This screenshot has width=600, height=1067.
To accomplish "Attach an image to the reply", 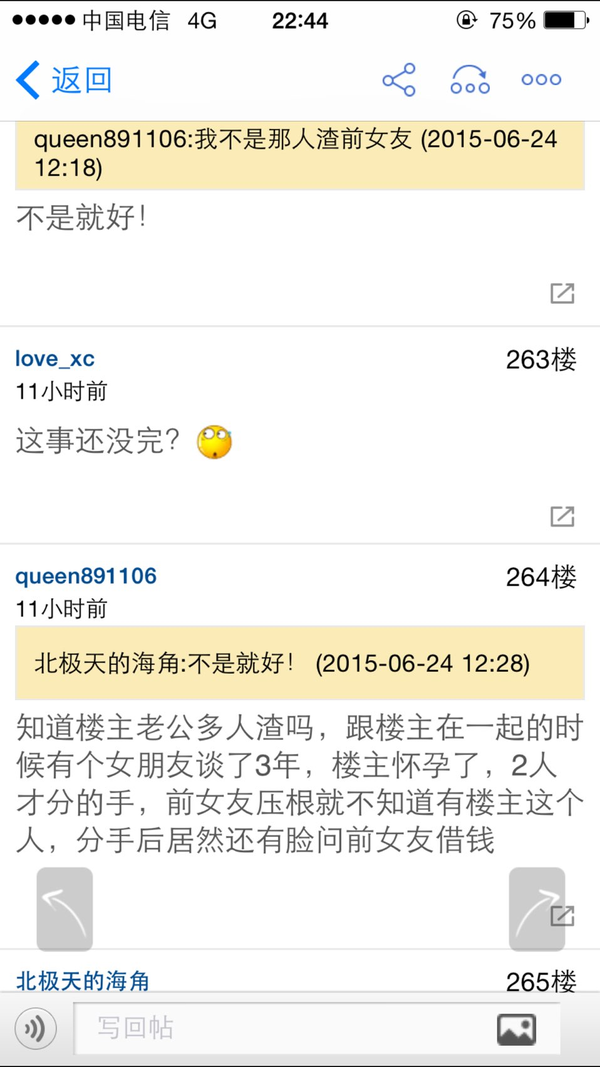I will (x=516, y=1029).
